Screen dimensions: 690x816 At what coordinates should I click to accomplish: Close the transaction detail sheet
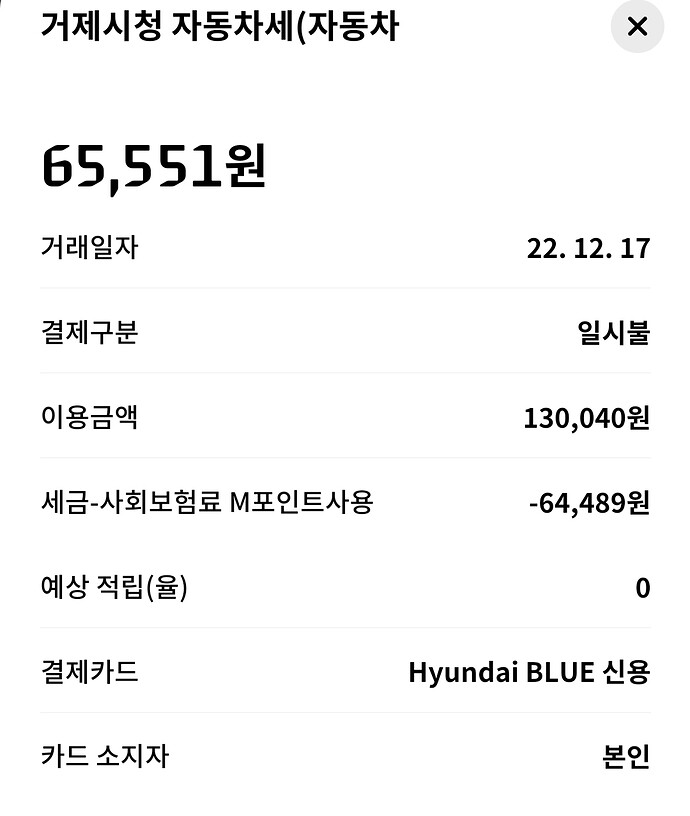coord(637,27)
